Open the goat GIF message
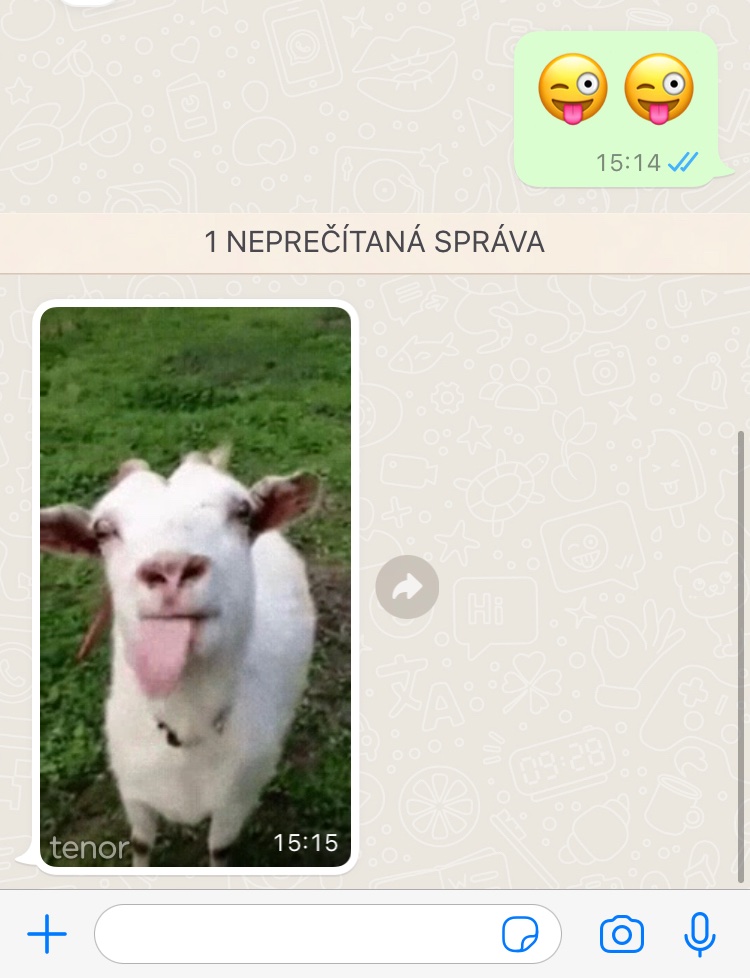This screenshot has height=978, width=750. click(196, 585)
